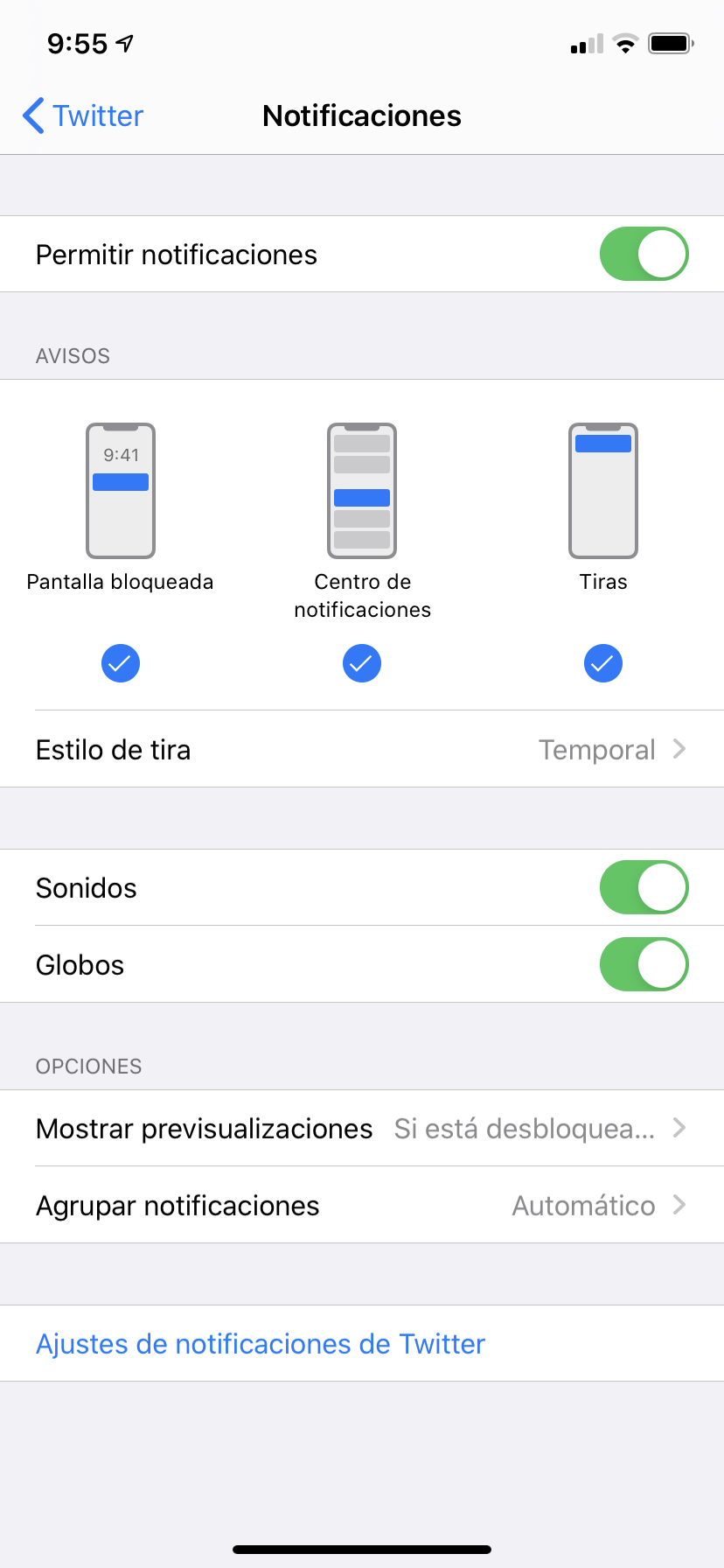Uncheck Pantalla bloqueada alert option

click(x=121, y=663)
